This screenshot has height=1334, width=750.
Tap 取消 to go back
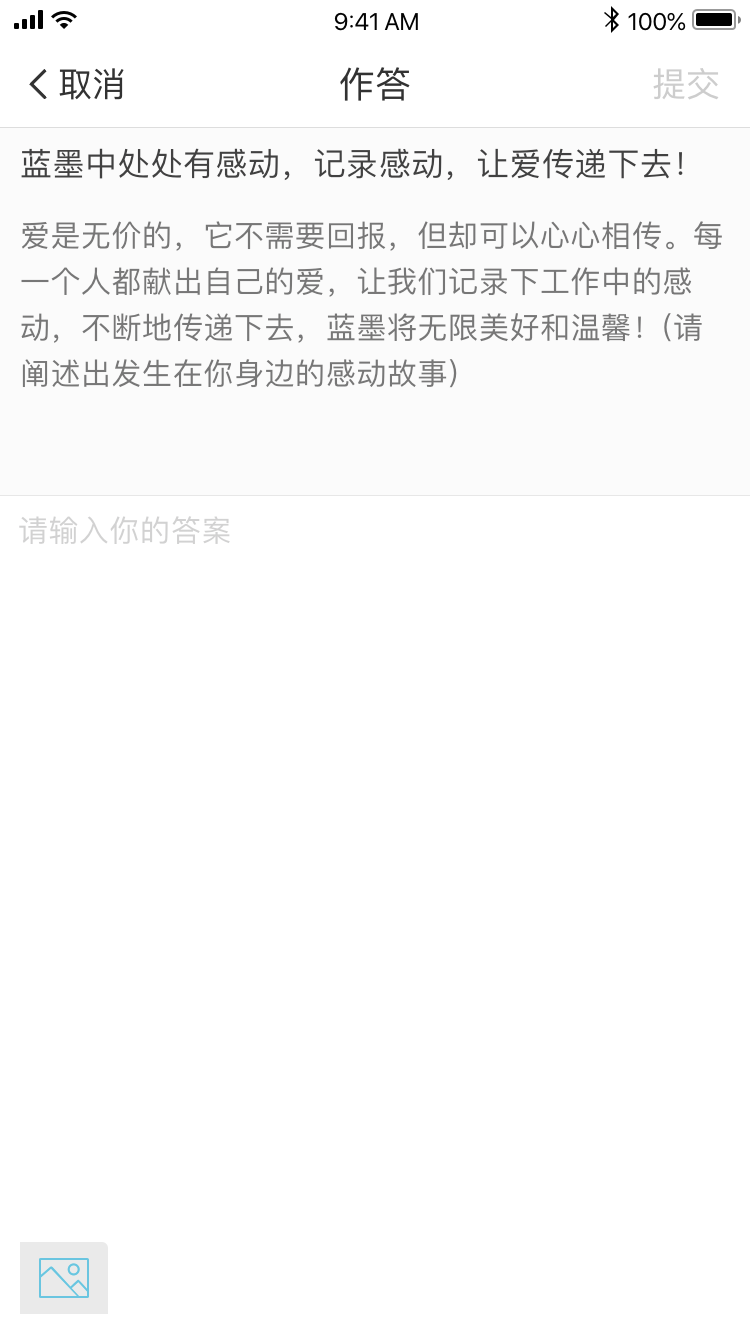76,85
